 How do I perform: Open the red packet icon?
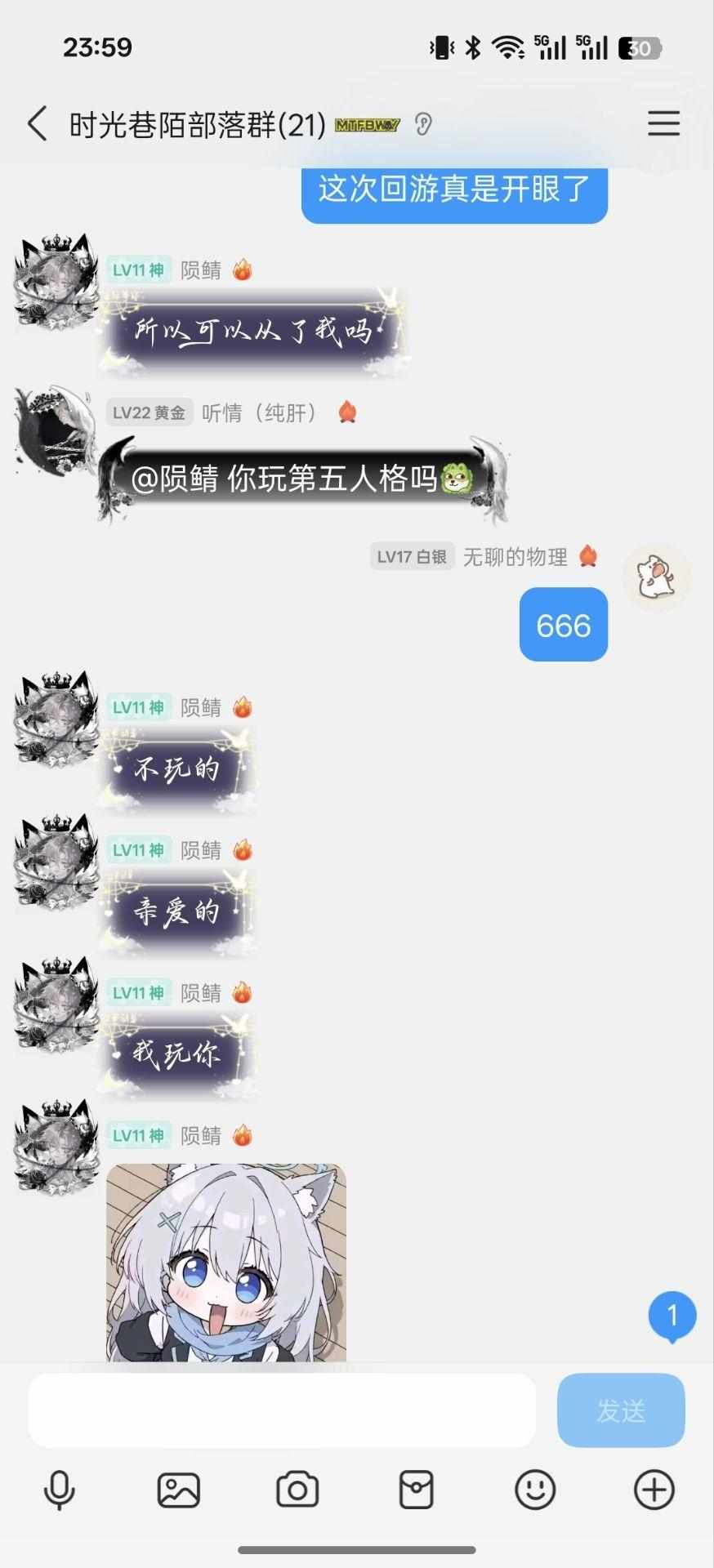[416, 1490]
